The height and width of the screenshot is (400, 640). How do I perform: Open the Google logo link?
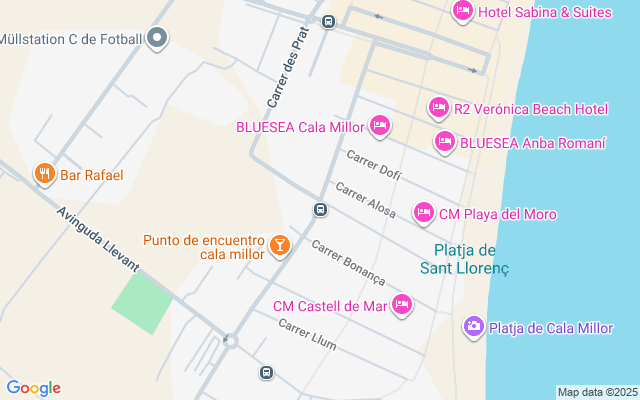[x=33, y=388]
